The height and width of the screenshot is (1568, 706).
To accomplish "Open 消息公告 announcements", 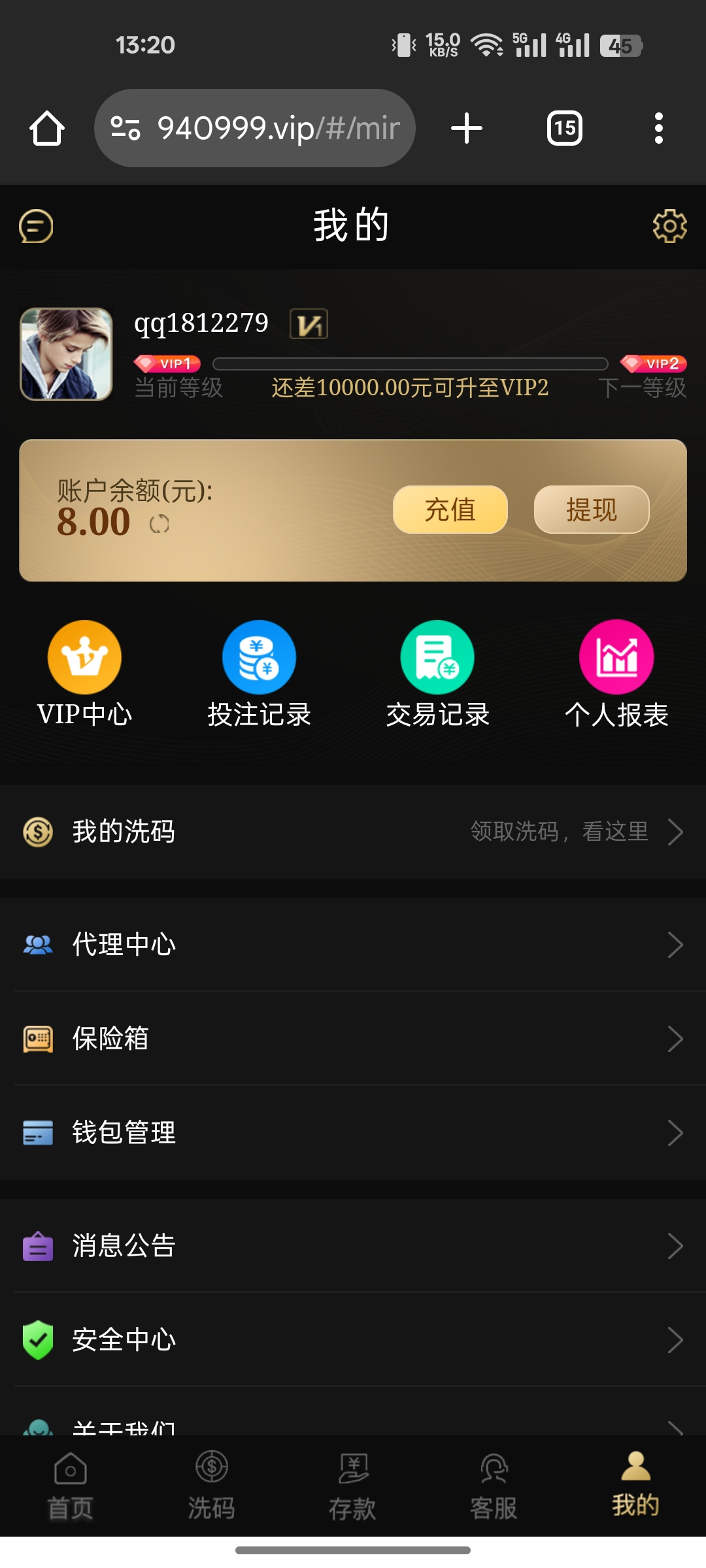I will (x=353, y=1246).
